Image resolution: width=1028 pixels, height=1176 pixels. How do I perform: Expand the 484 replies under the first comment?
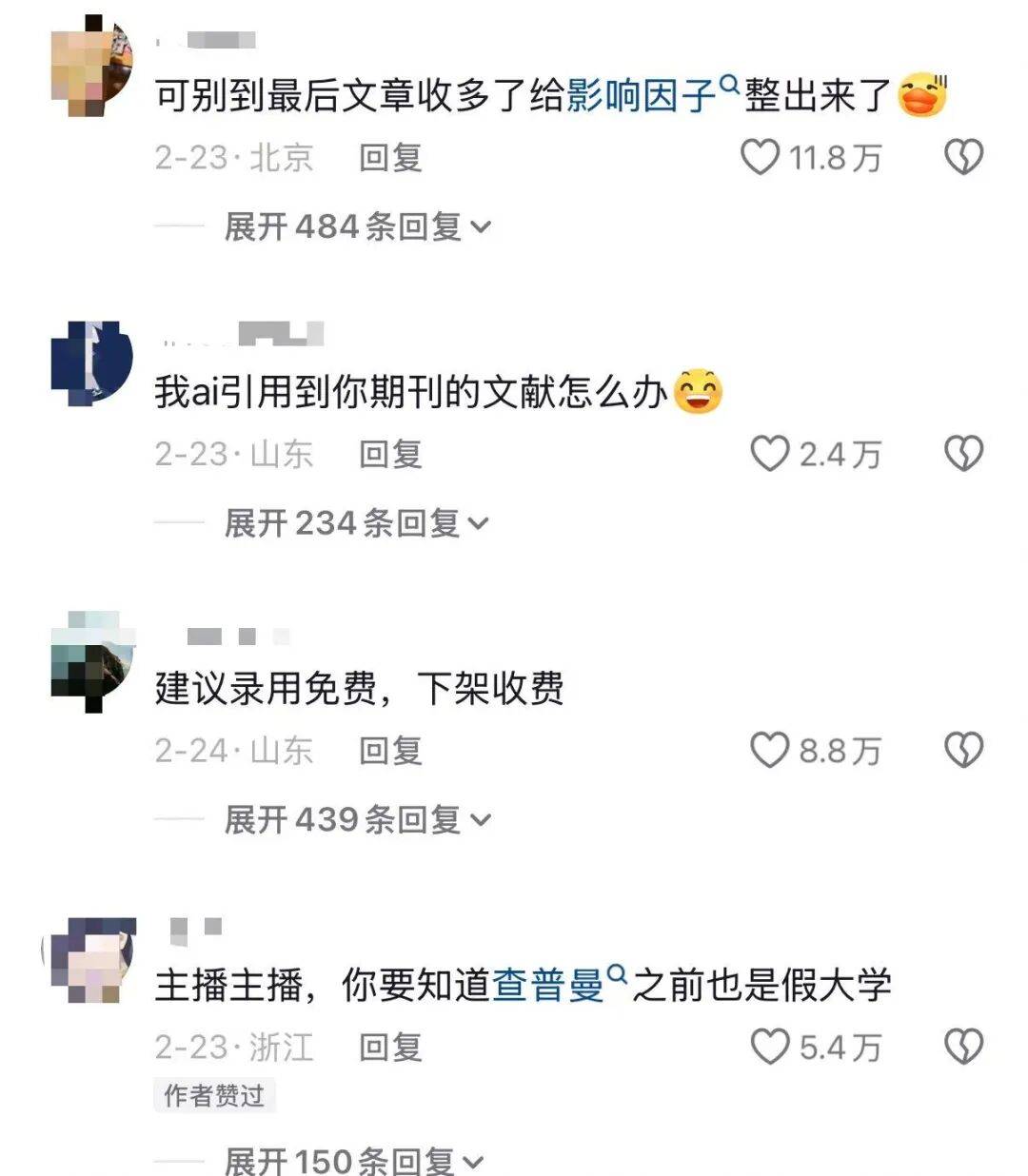pyautogui.click(x=352, y=225)
